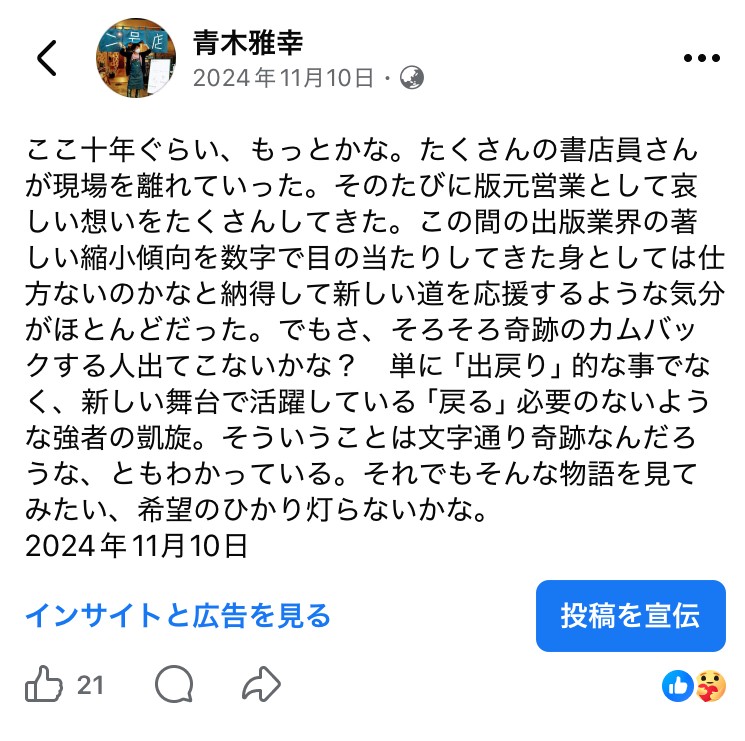This screenshot has width=745, height=741.
Task: Open comments on this post
Action: [174, 685]
